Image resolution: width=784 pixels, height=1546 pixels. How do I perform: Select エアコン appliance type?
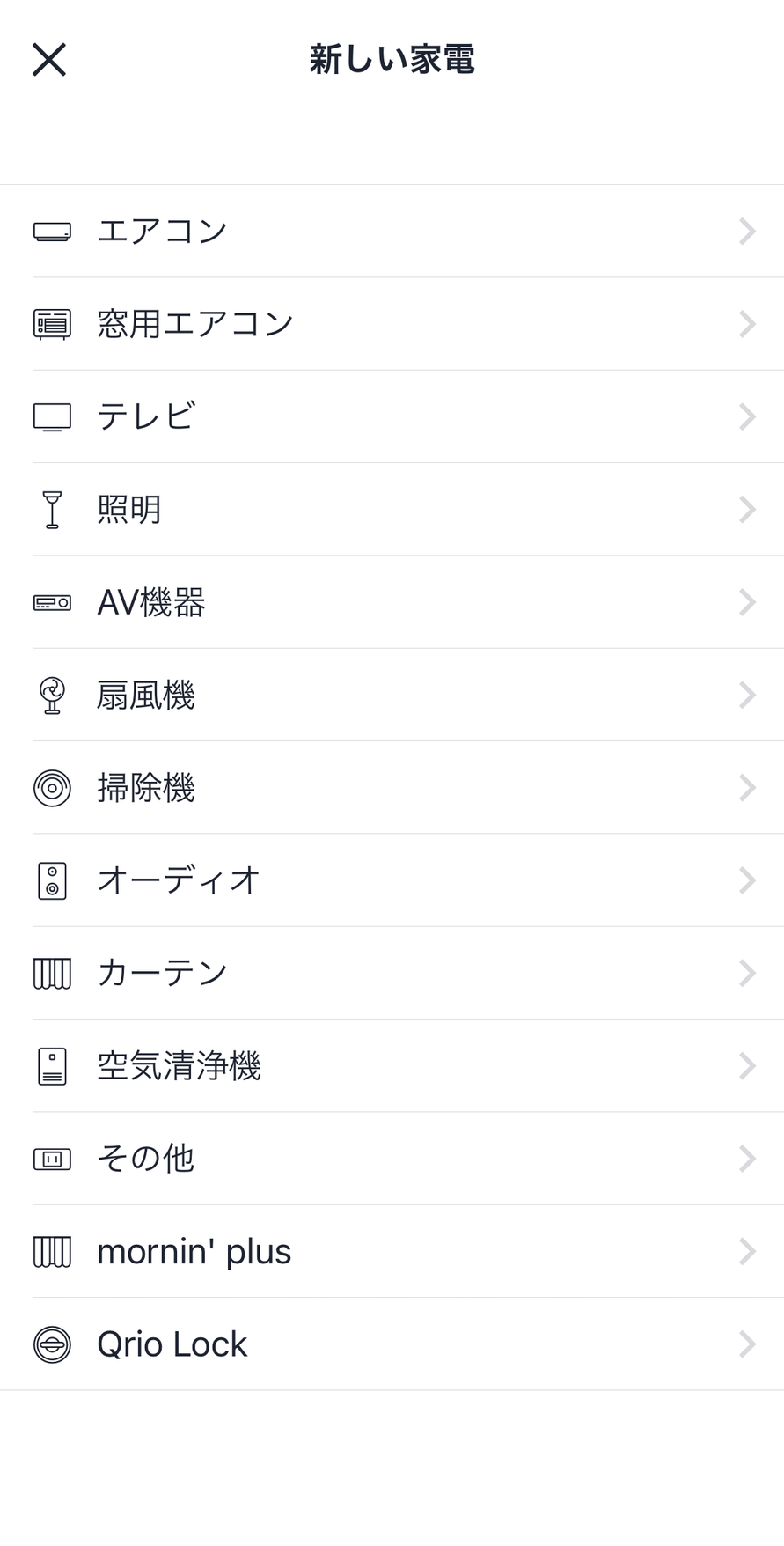pos(392,232)
